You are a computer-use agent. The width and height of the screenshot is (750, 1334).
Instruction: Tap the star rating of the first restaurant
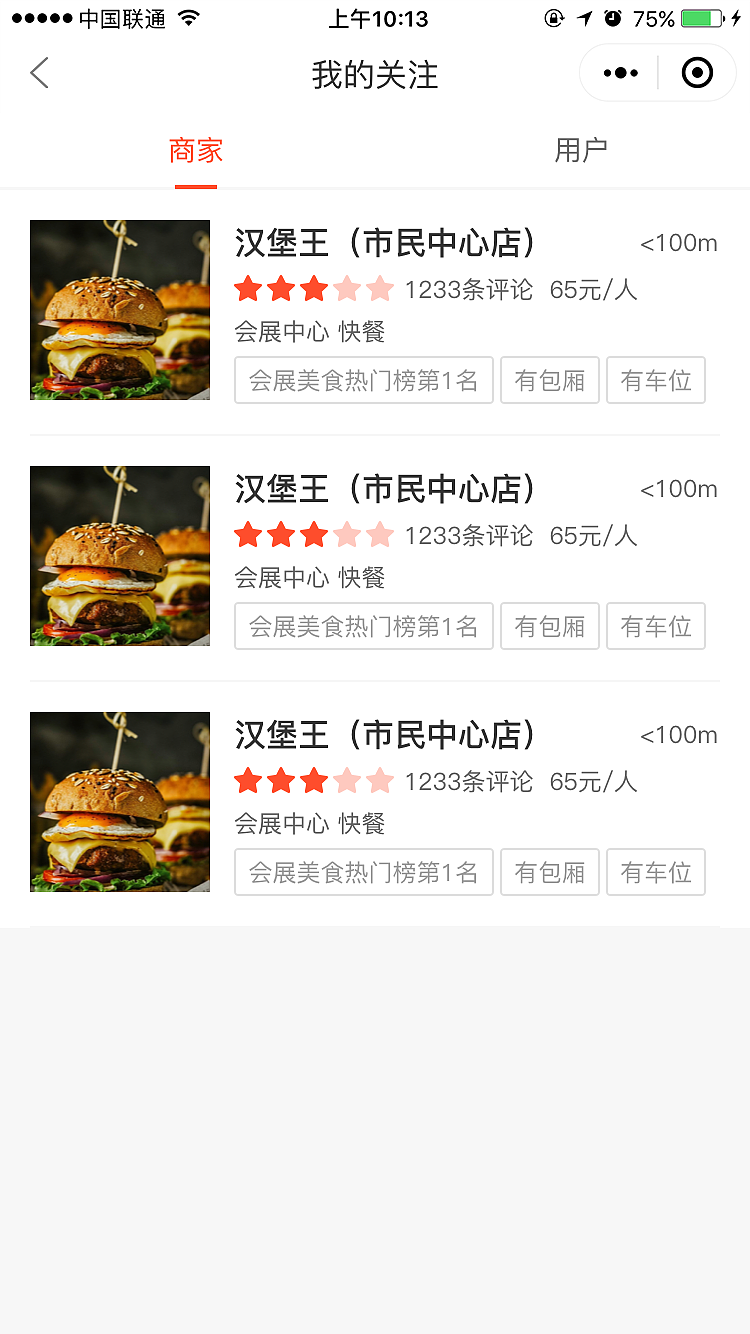coord(314,288)
